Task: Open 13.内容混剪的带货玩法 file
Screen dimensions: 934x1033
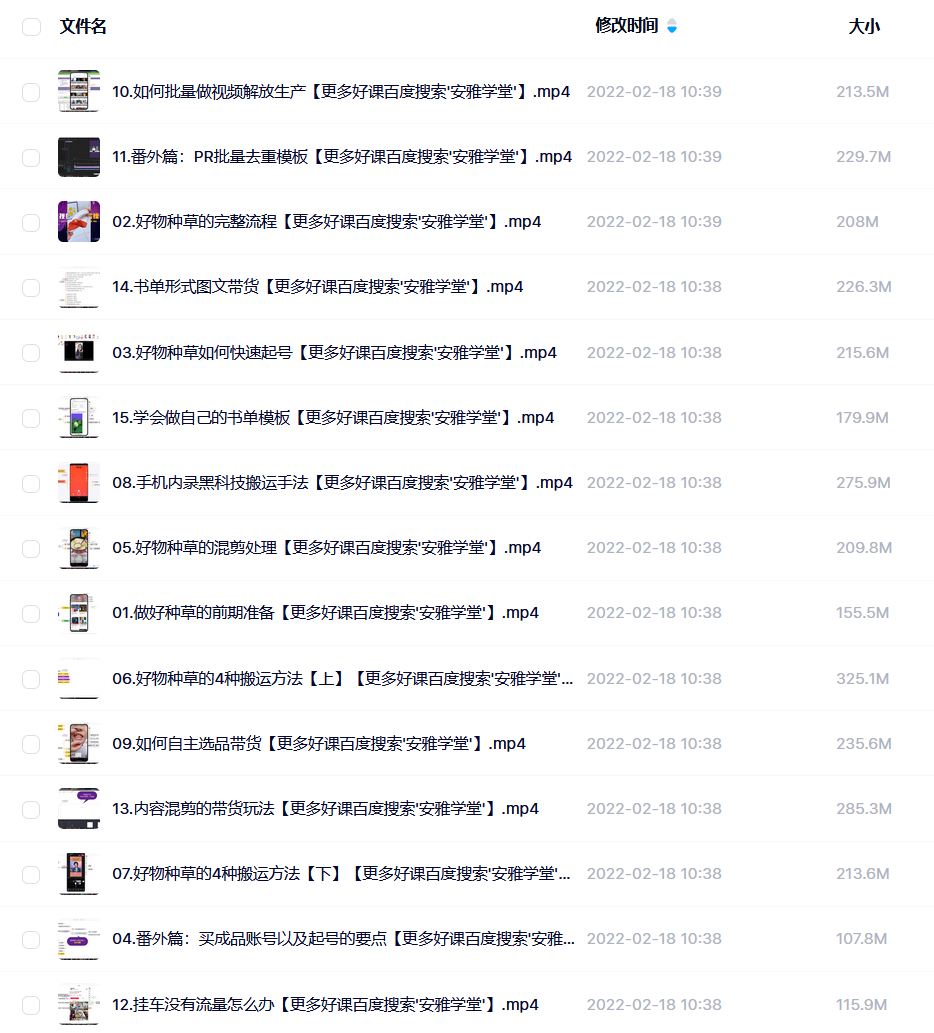Action: pos(325,809)
